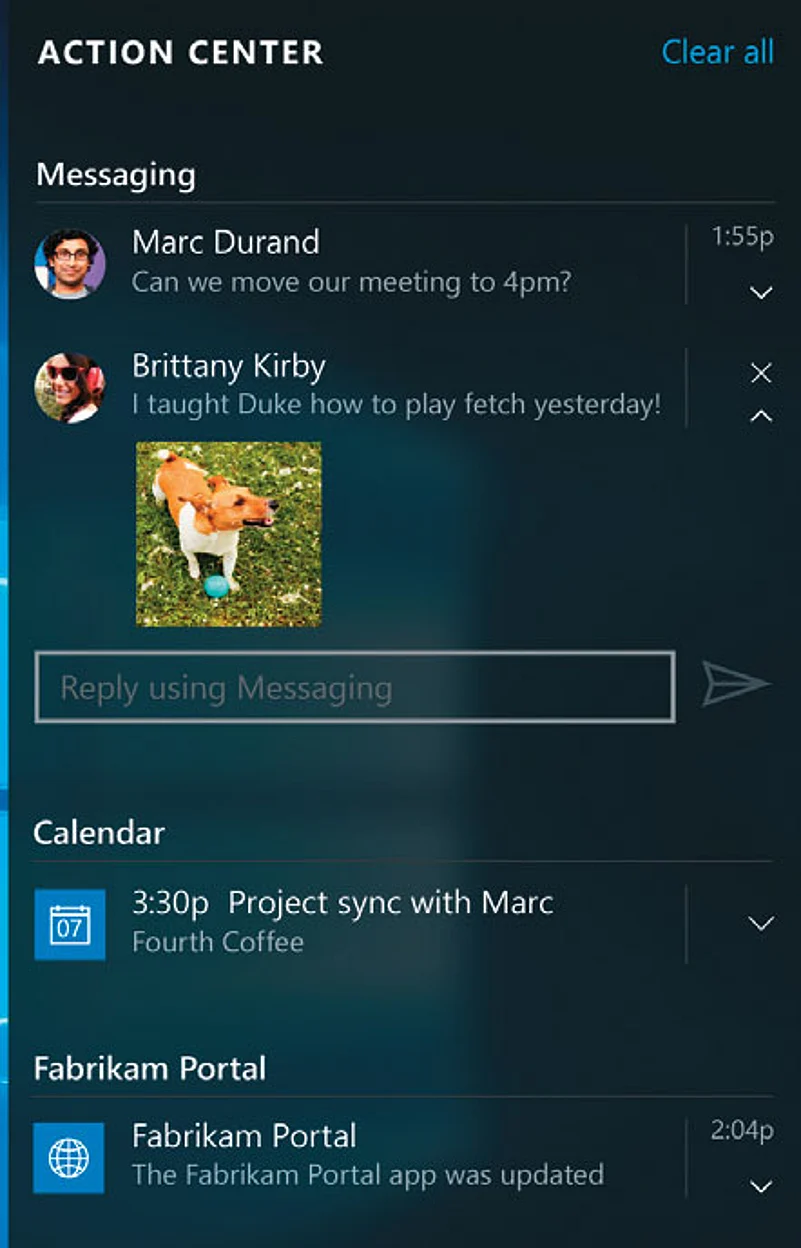801x1248 pixels.
Task: Tap the Reply using Messaging field
Action: coord(354,687)
